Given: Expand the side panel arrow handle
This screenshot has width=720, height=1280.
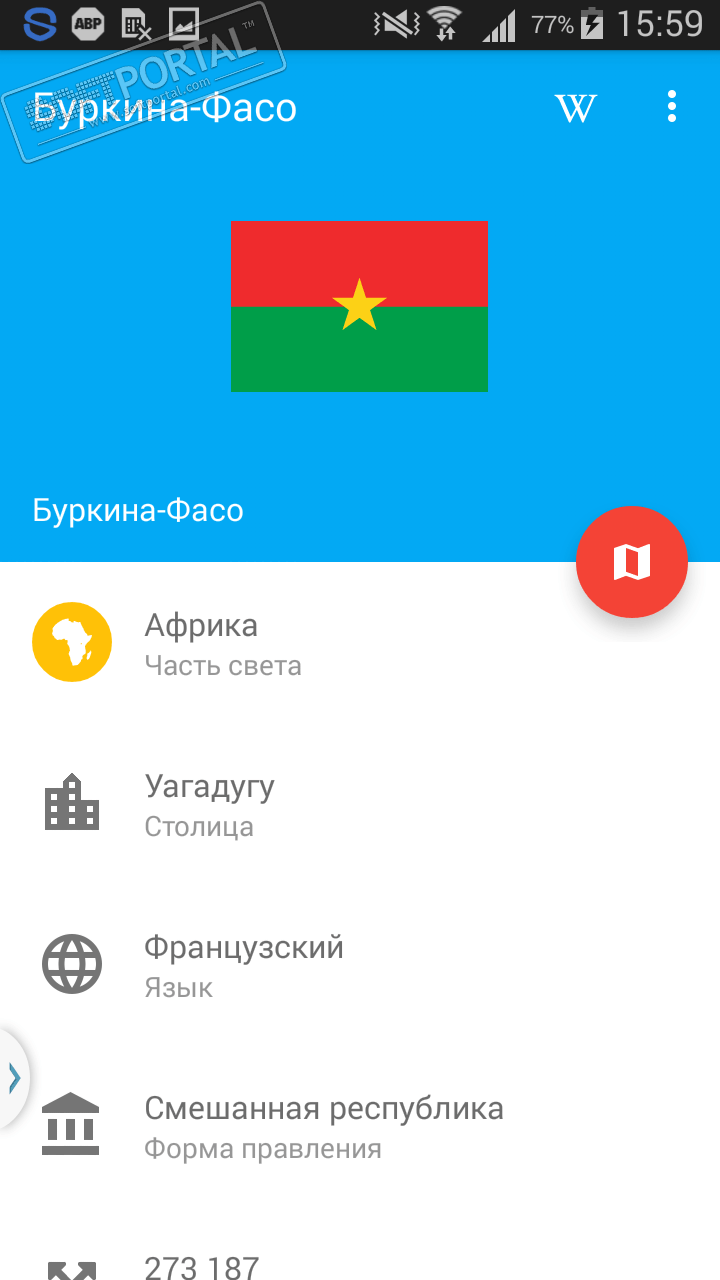Looking at the screenshot, I should point(13,1078).
